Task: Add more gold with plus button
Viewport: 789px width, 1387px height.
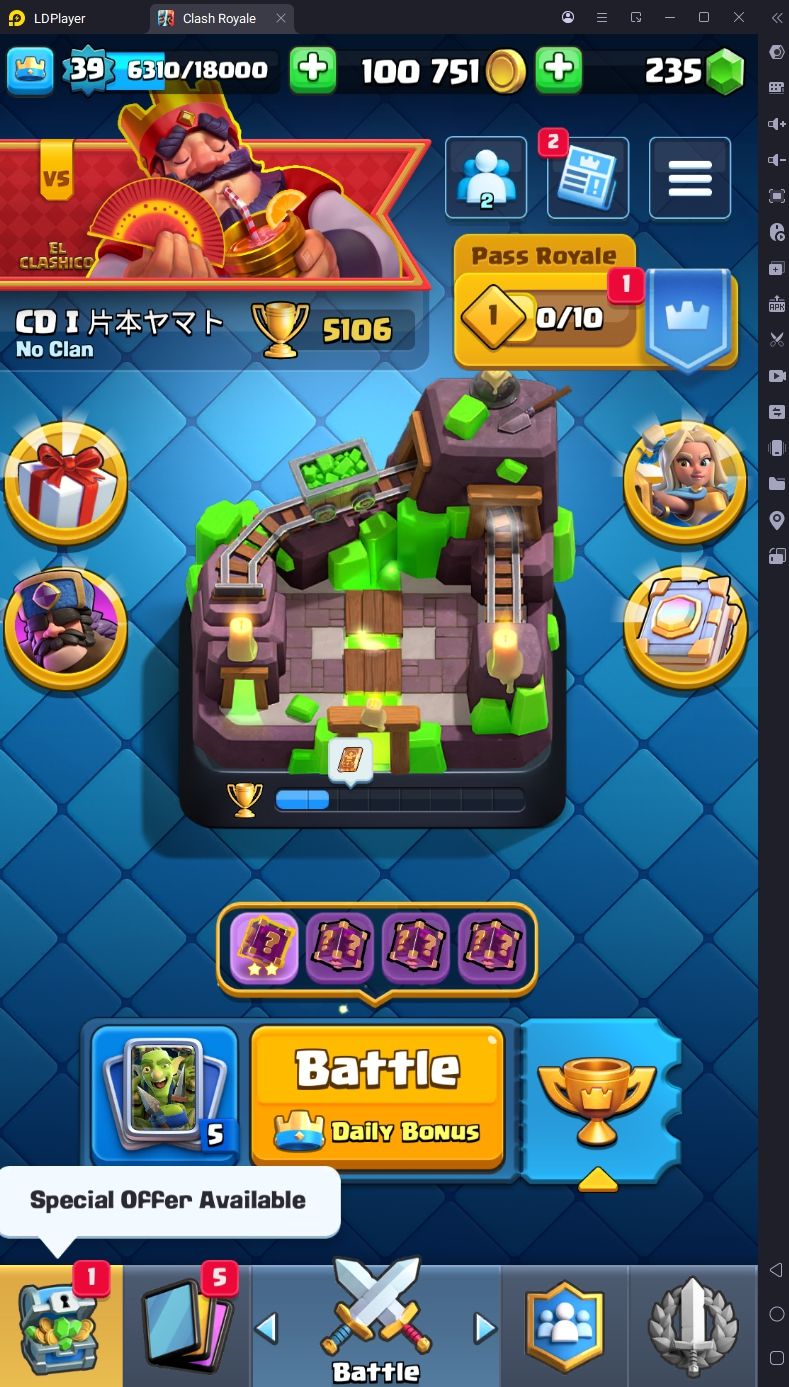Action: tap(559, 70)
